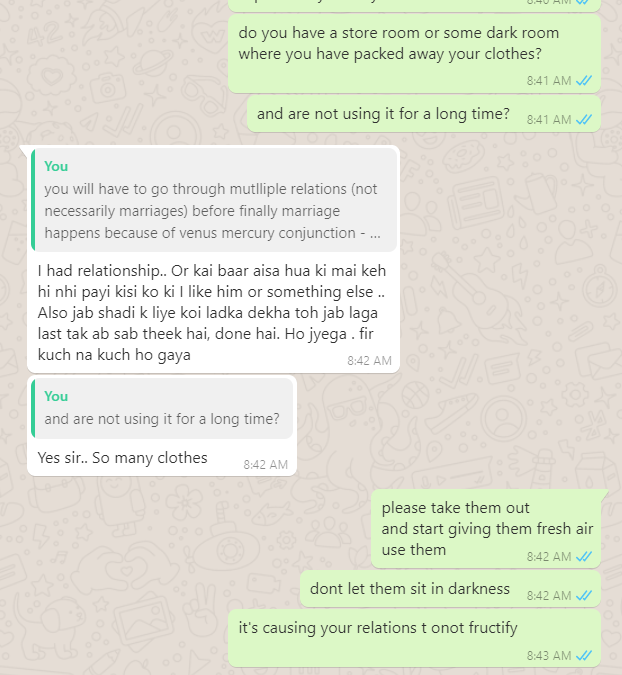Open quoted reply 'and are not using it'
The image size is (622, 675).
(161, 408)
